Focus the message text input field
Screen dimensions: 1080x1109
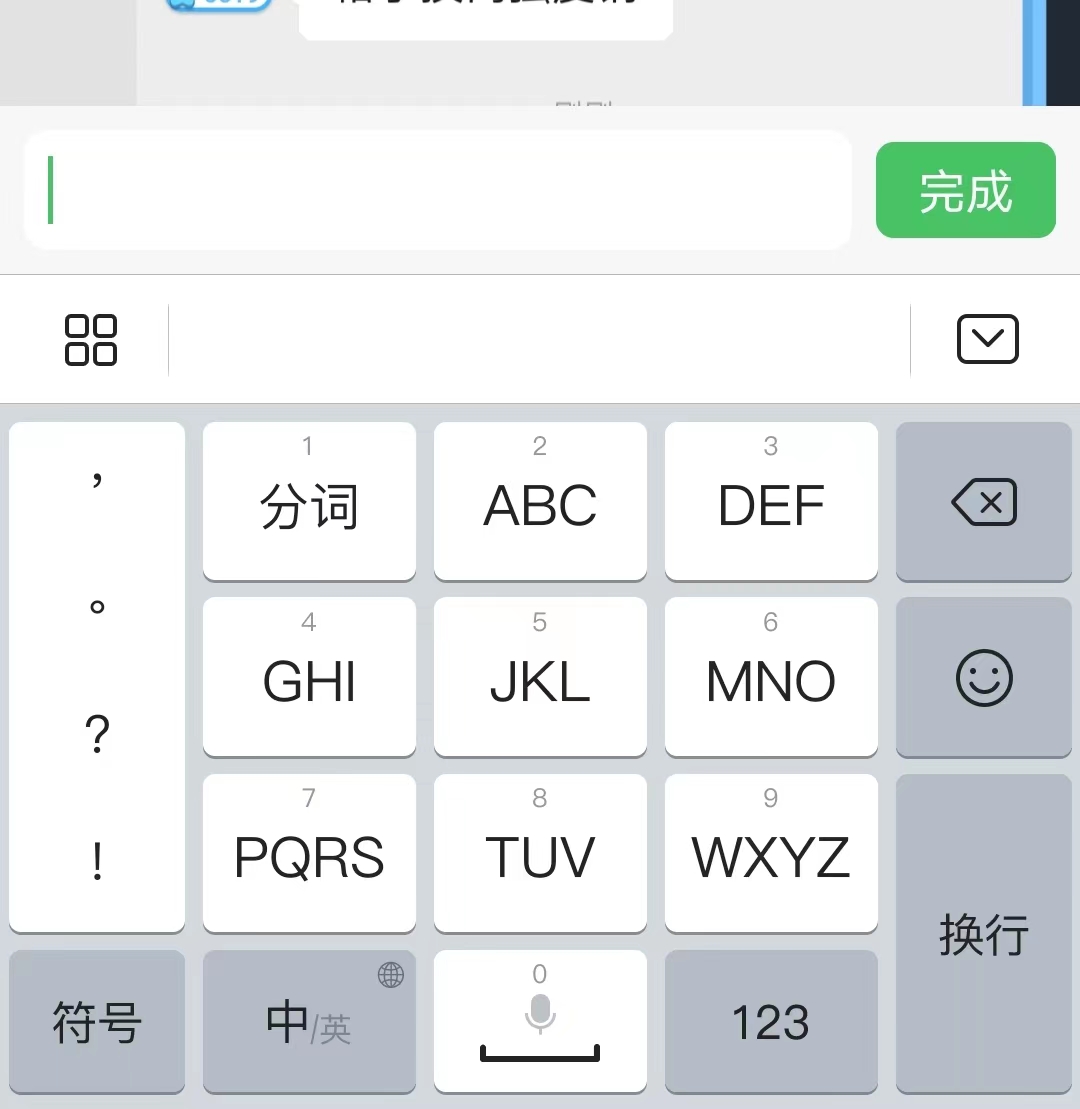pyautogui.click(x=437, y=190)
